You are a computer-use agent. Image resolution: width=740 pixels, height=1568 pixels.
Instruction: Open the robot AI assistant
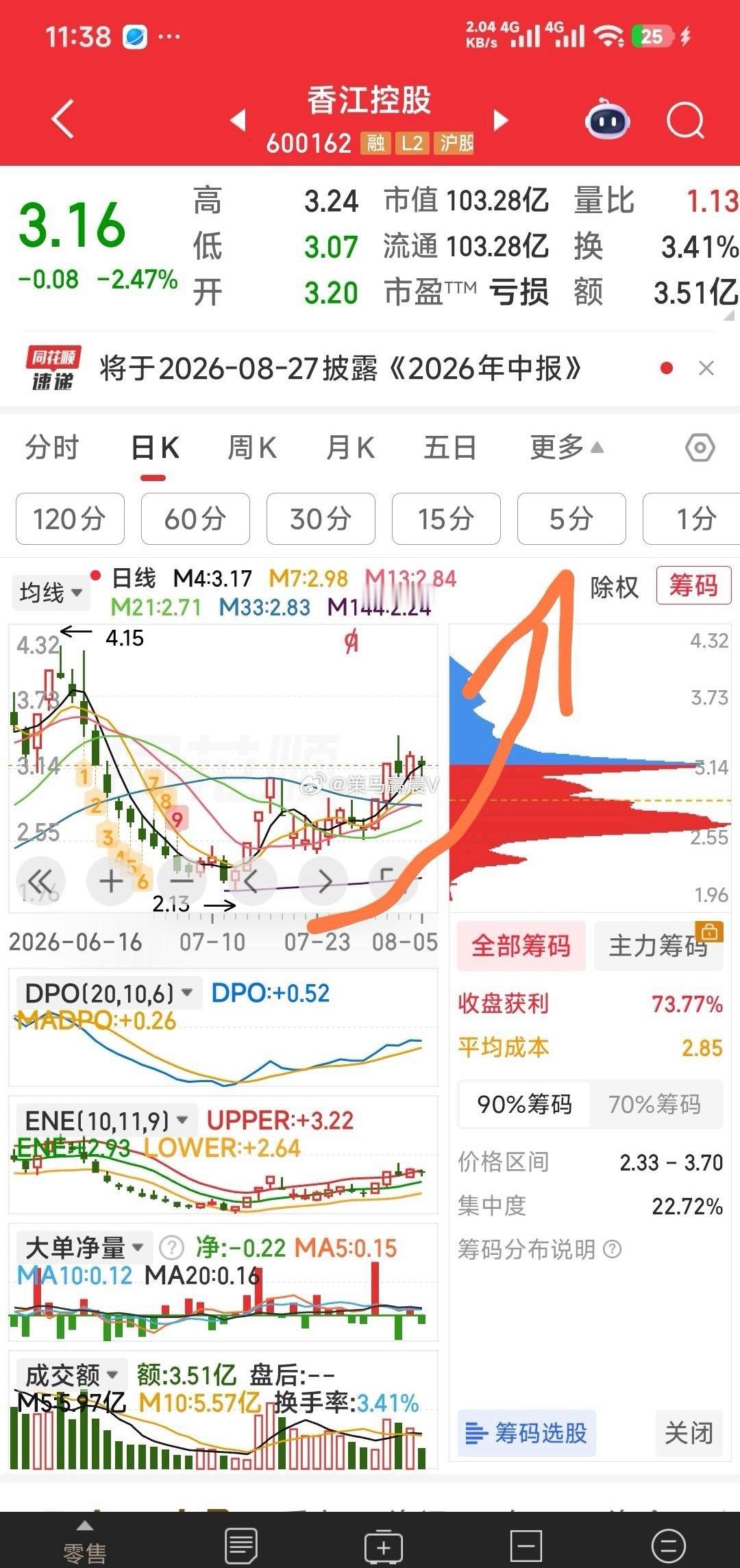(x=607, y=121)
